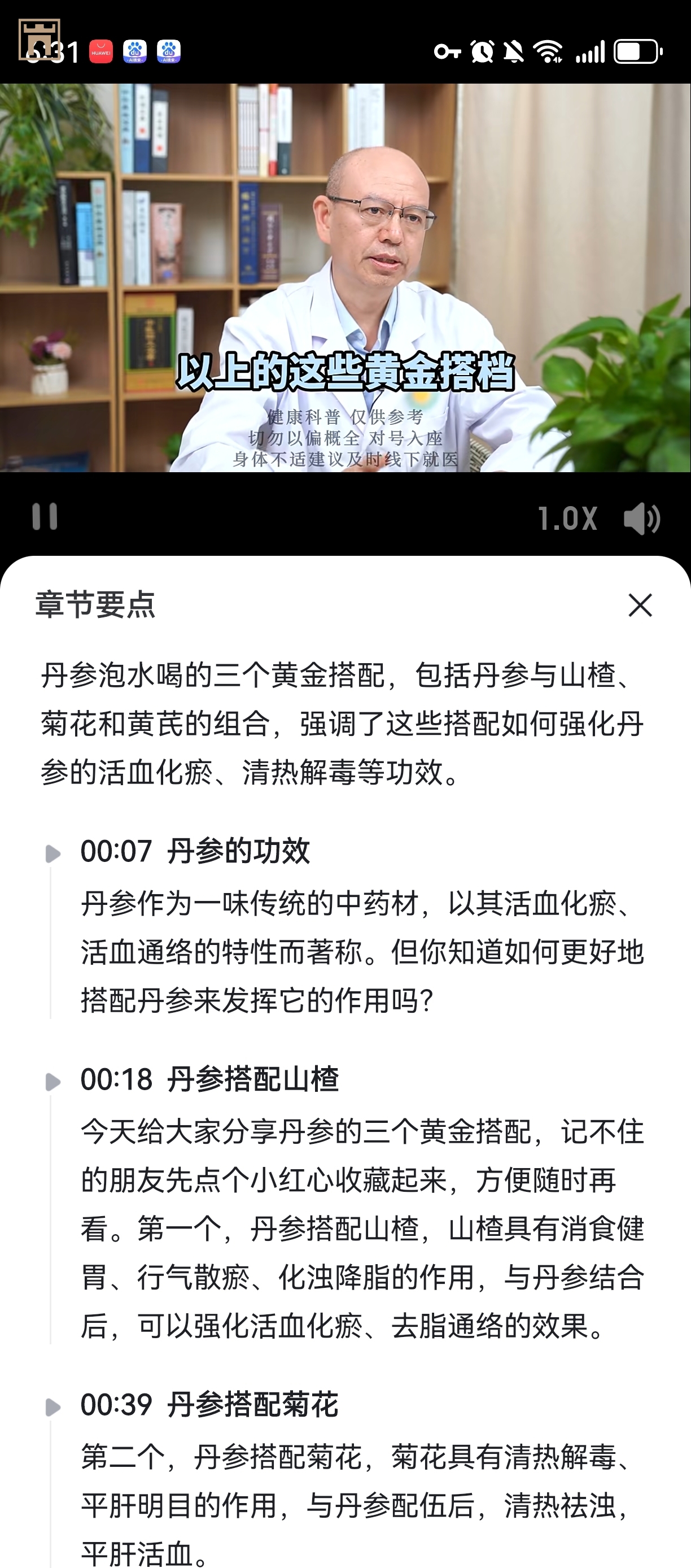Pause the video playback

click(45, 517)
